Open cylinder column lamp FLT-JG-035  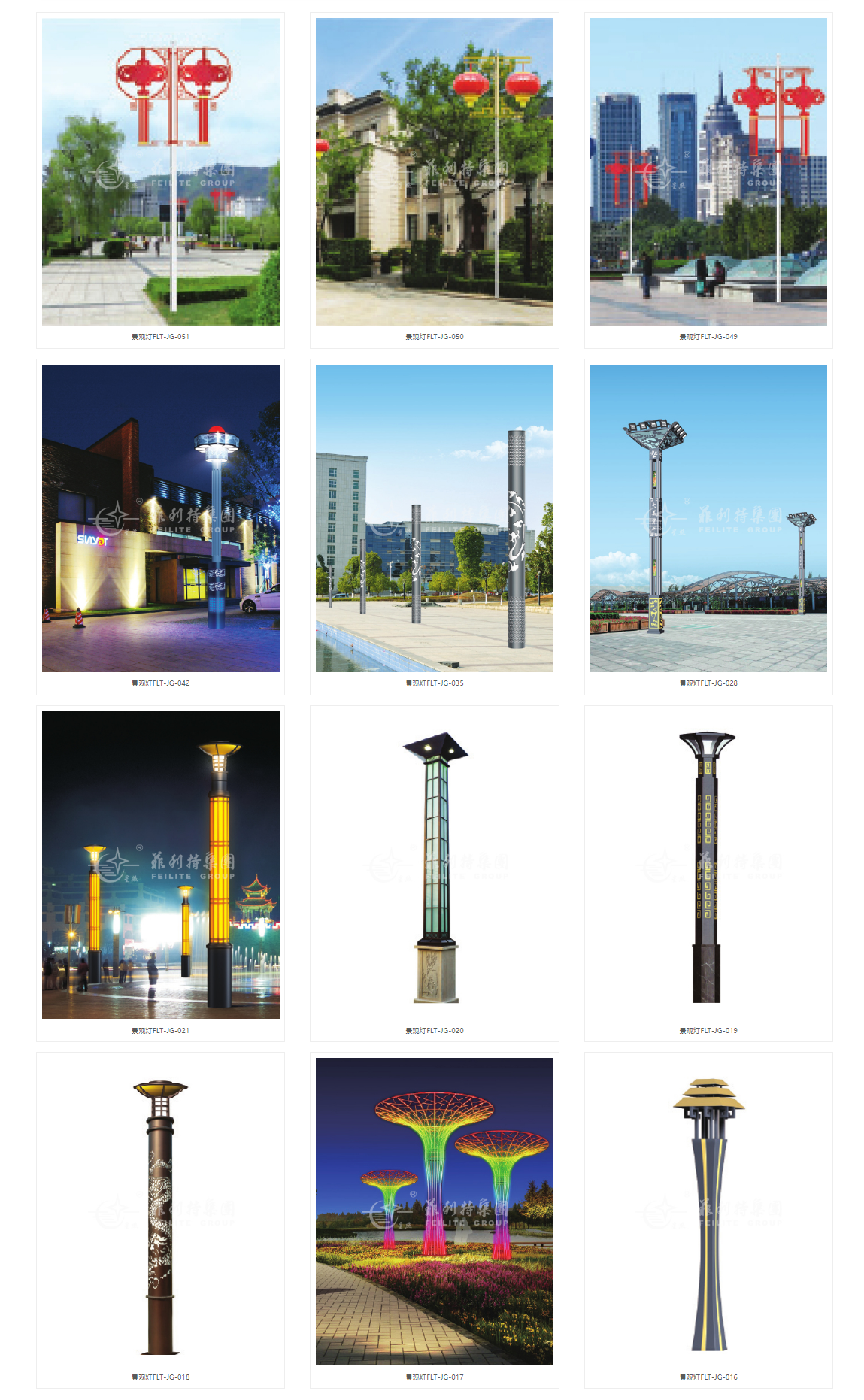point(434,518)
